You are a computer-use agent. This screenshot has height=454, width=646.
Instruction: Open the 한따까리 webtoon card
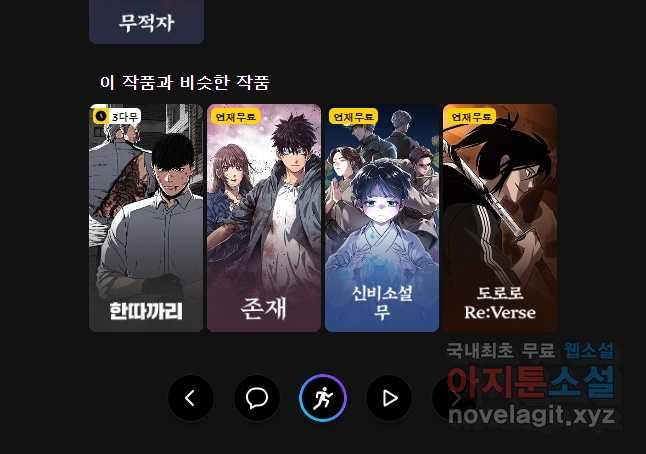[x=146, y=218]
